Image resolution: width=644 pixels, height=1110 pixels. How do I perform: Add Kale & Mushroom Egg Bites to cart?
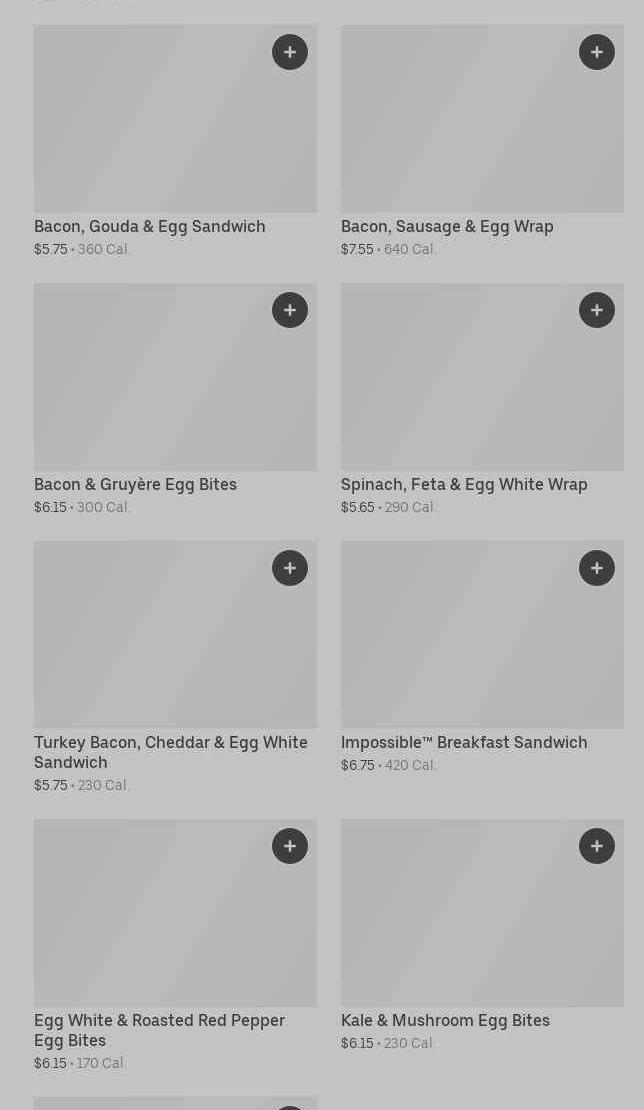tap(597, 846)
